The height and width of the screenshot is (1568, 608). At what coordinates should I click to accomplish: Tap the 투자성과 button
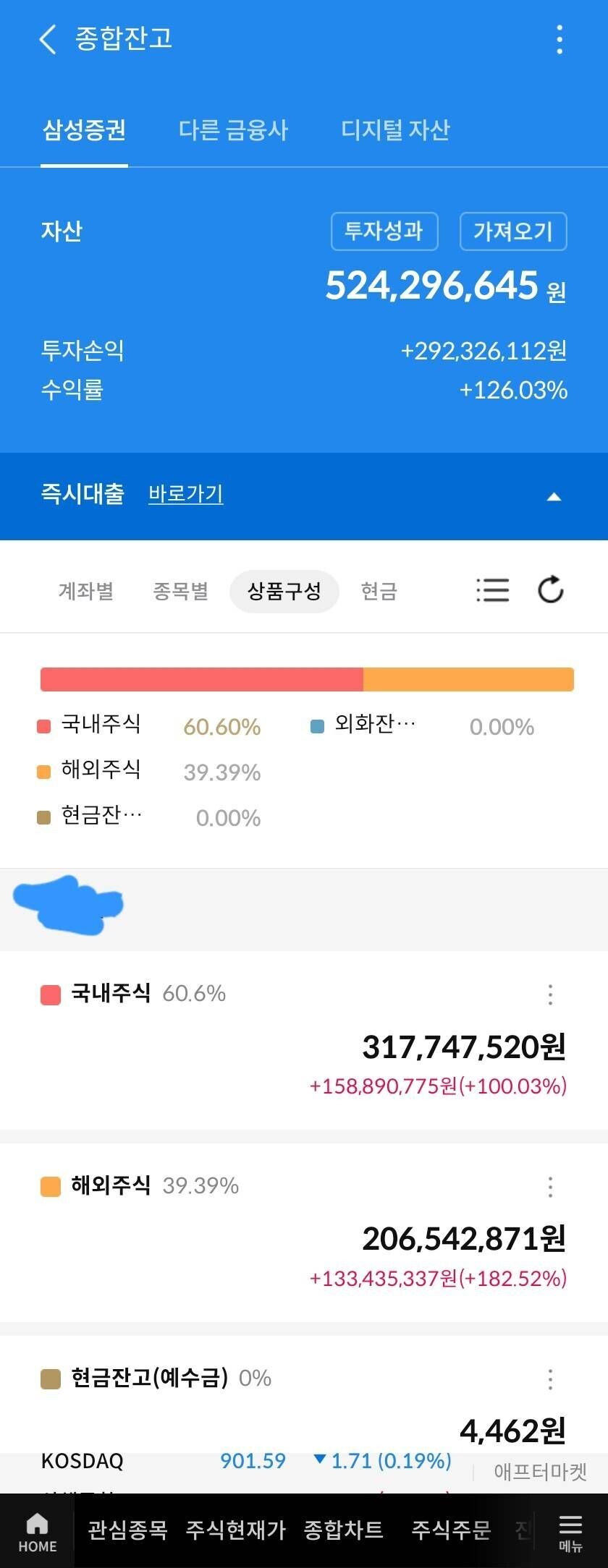pos(384,231)
